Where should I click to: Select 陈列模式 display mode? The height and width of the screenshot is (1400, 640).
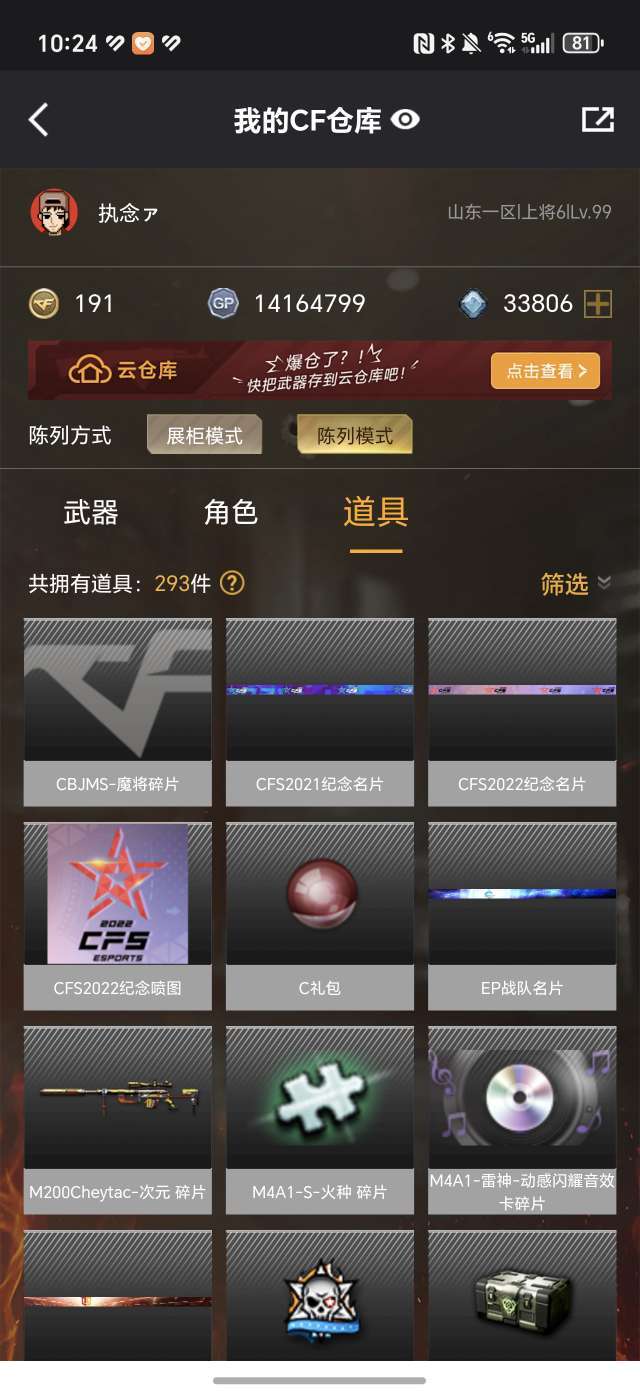click(x=355, y=435)
